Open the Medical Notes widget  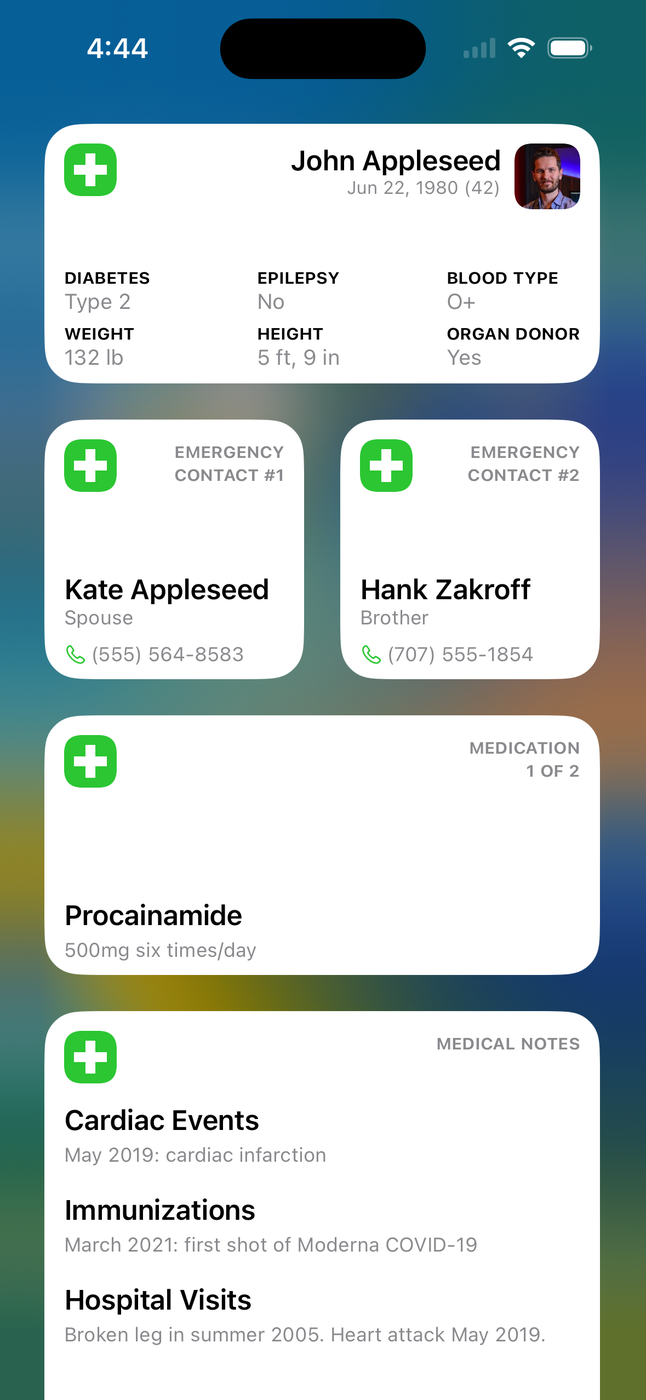[x=322, y=1200]
